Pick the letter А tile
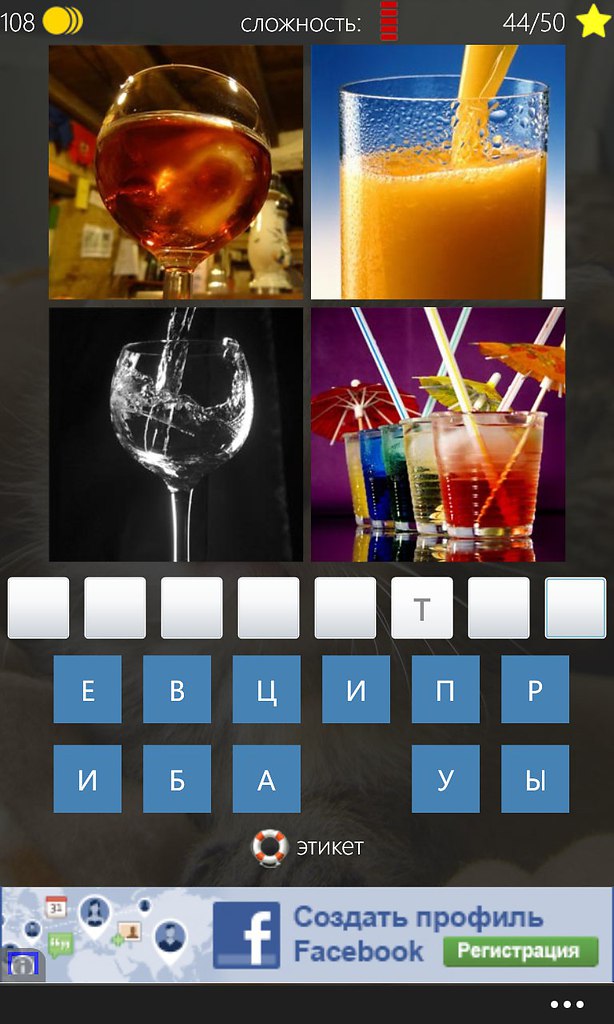This screenshot has height=1024, width=614. coord(266,779)
